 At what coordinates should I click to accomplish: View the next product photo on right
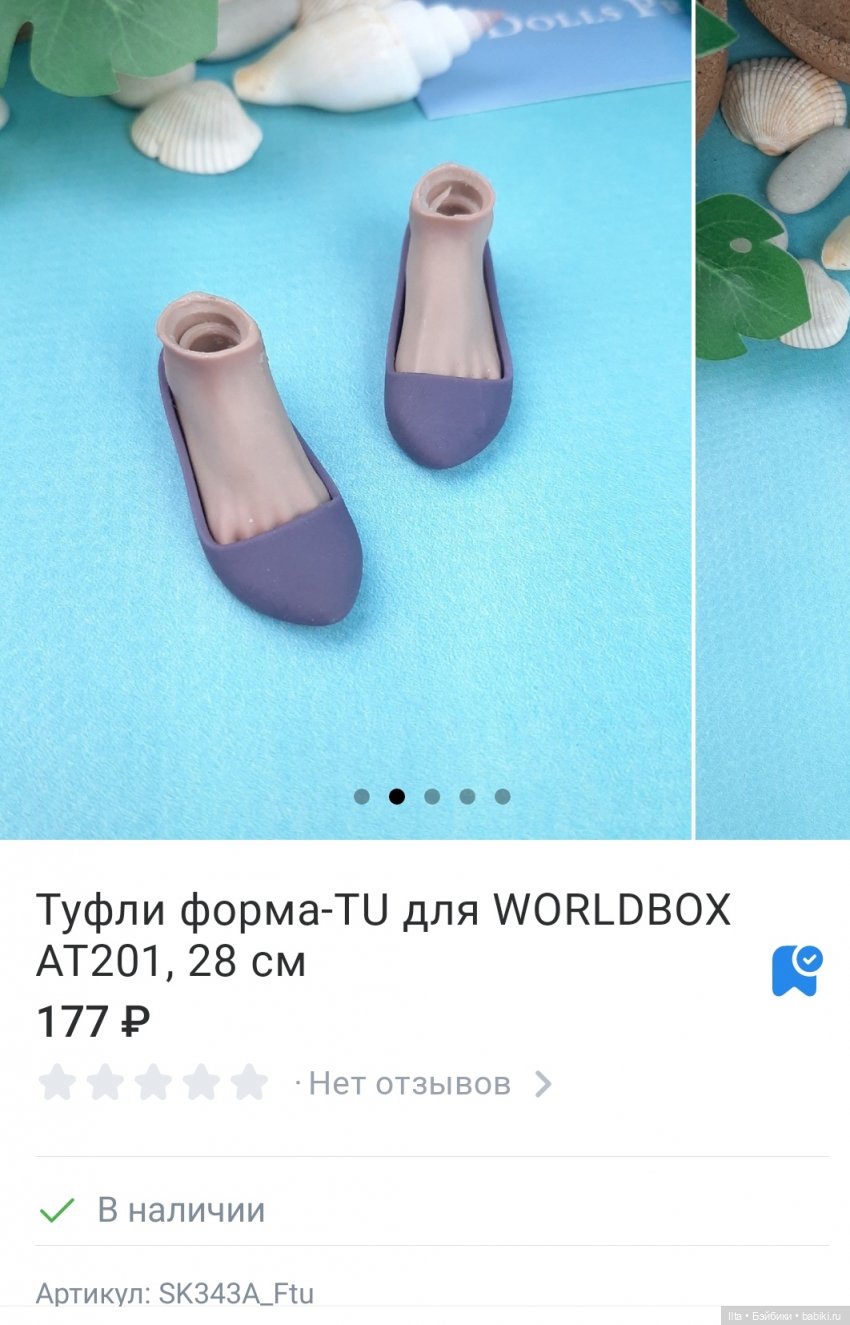click(x=772, y=420)
